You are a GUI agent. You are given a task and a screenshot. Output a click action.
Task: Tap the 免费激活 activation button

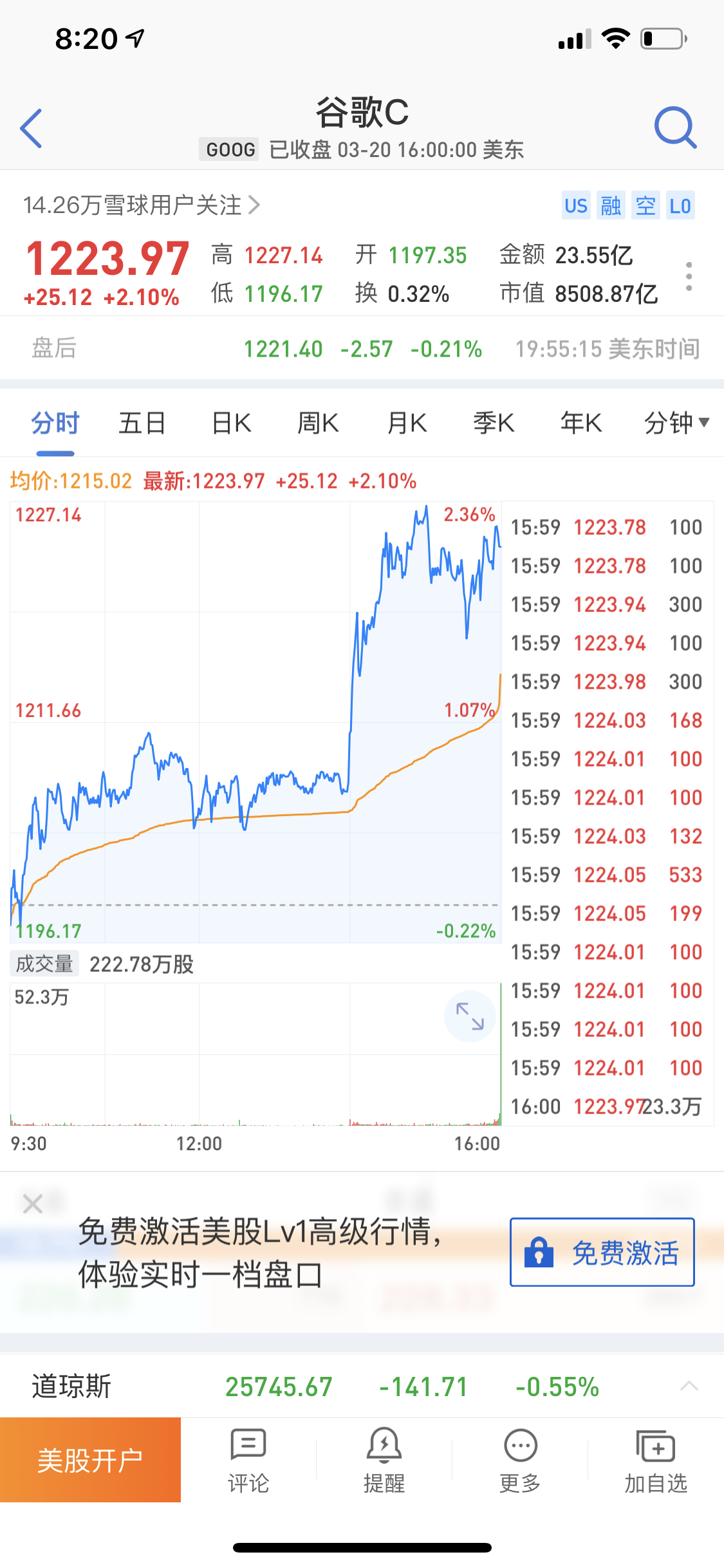tap(601, 1253)
